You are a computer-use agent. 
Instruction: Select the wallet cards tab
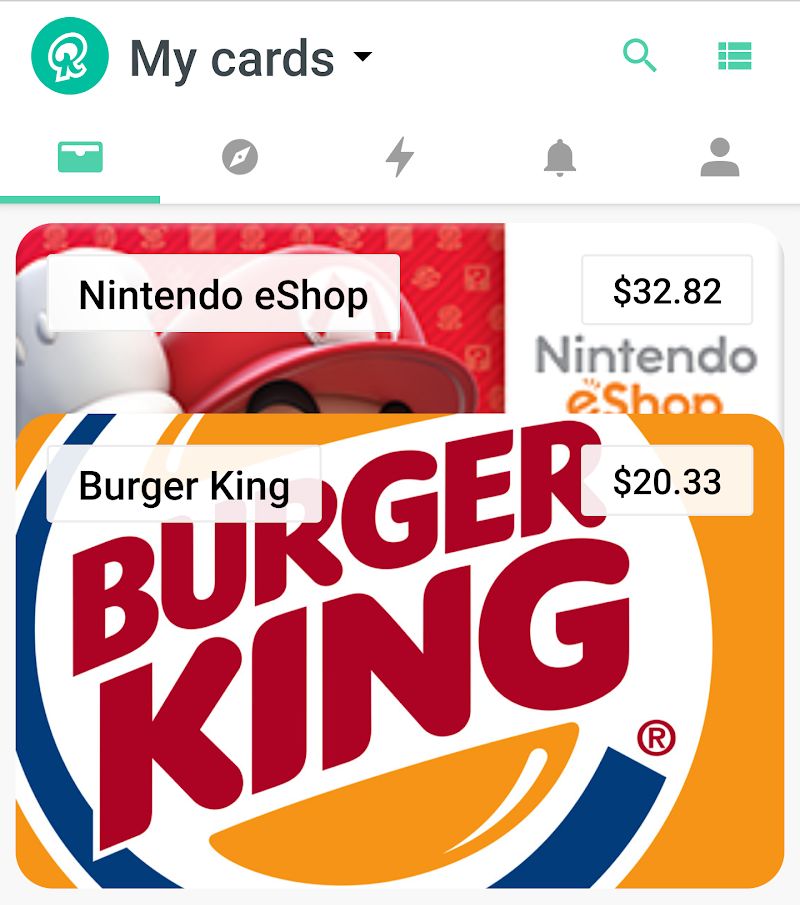[x=80, y=157]
